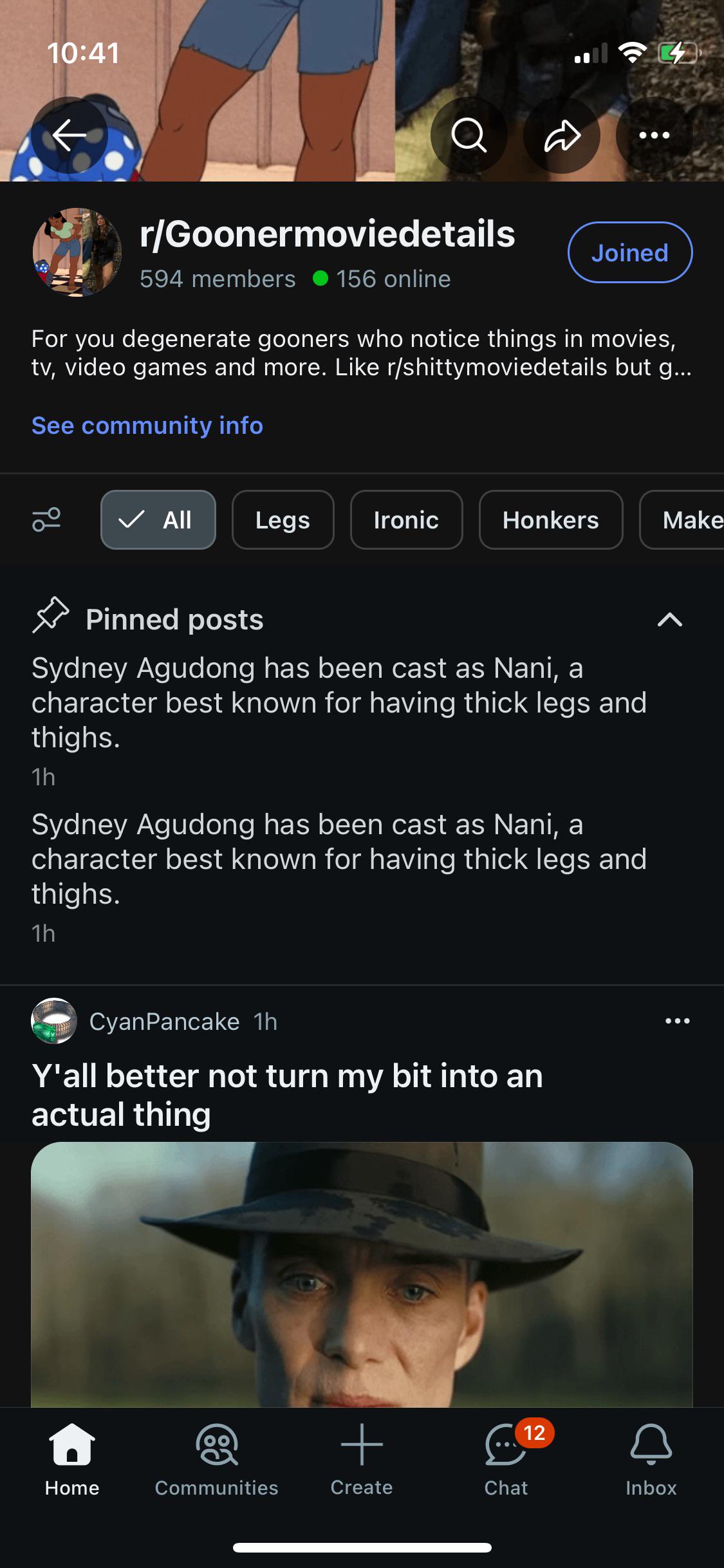
Task: Filter posts by Legs flair
Action: tap(283, 519)
